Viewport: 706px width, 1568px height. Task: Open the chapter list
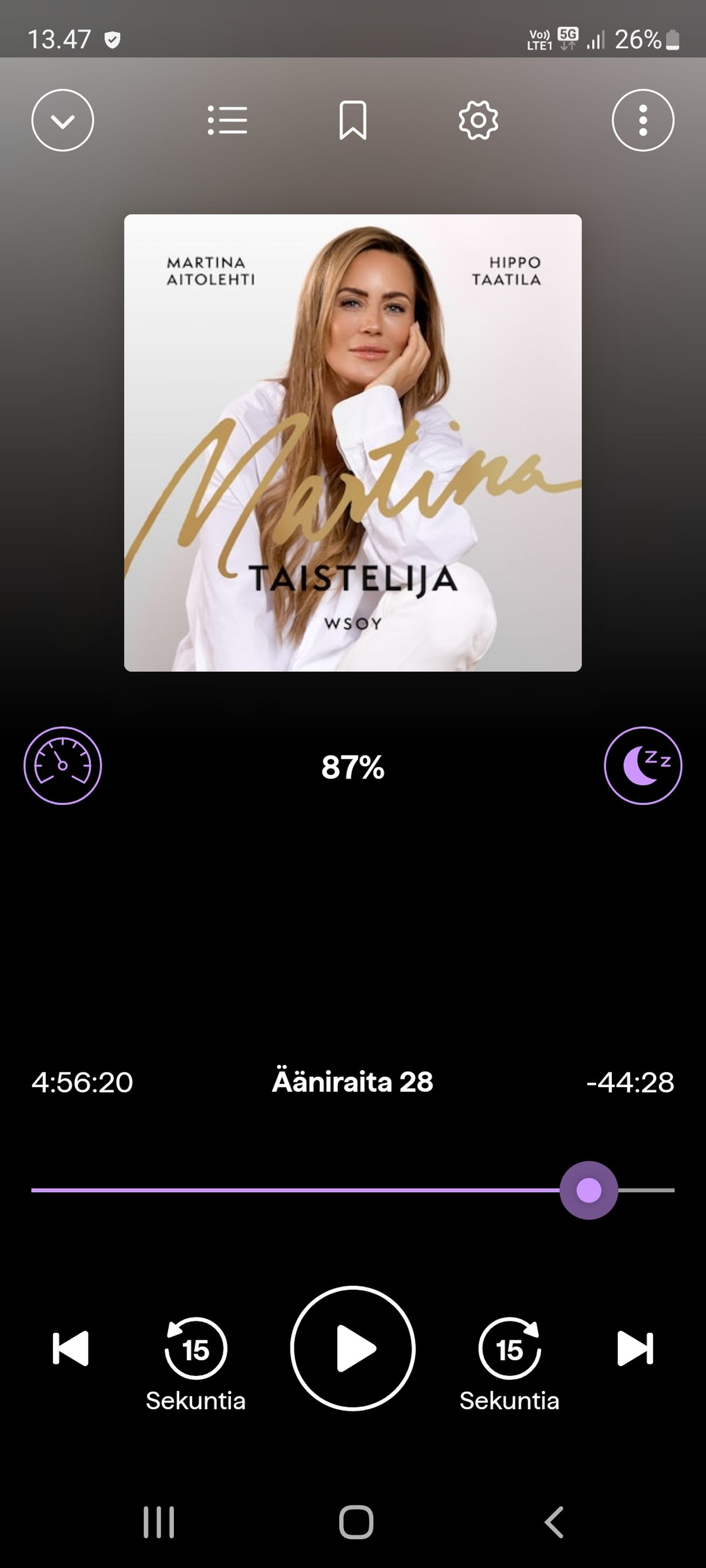pyautogui.click(x=227, y=120)
